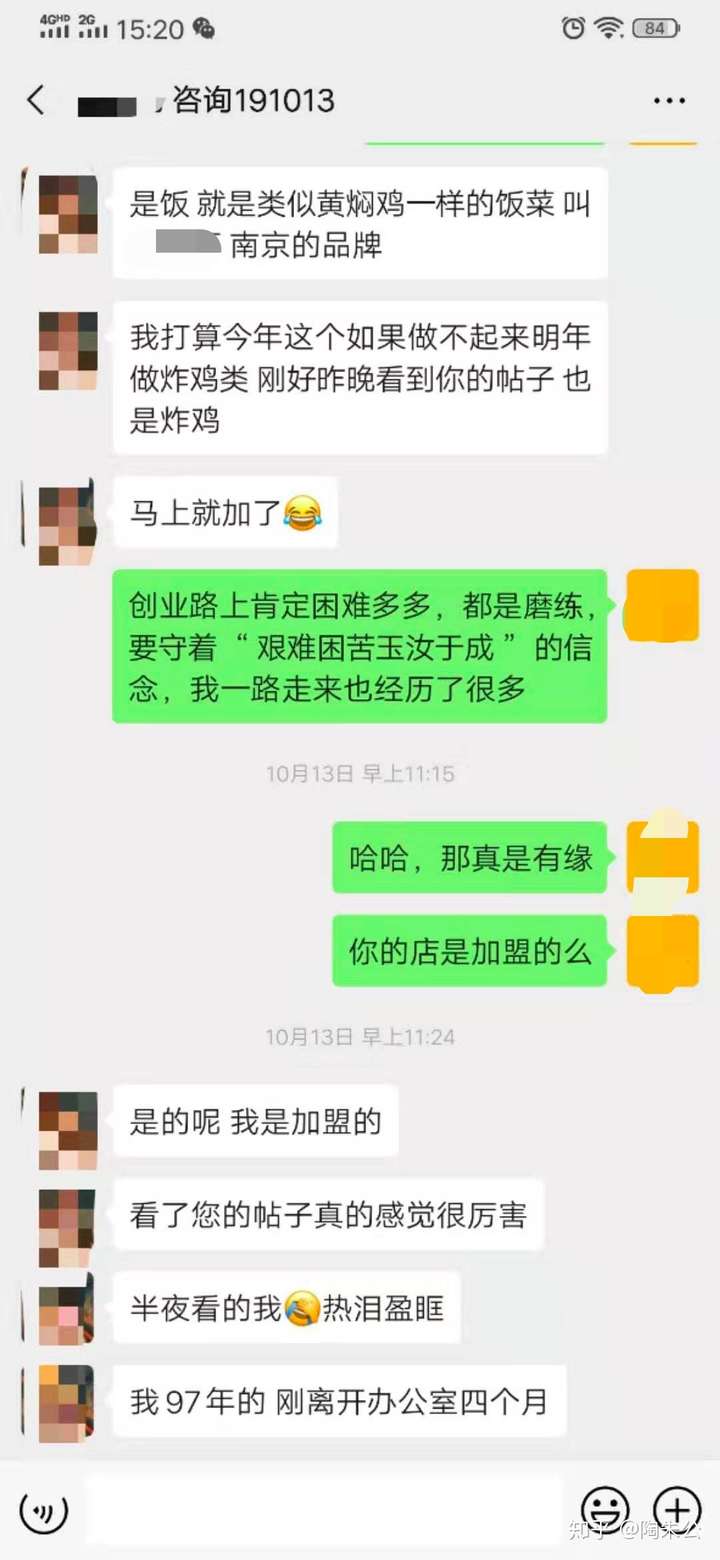
Task: Switch to voice message input
Action: tap(43, 1509)
